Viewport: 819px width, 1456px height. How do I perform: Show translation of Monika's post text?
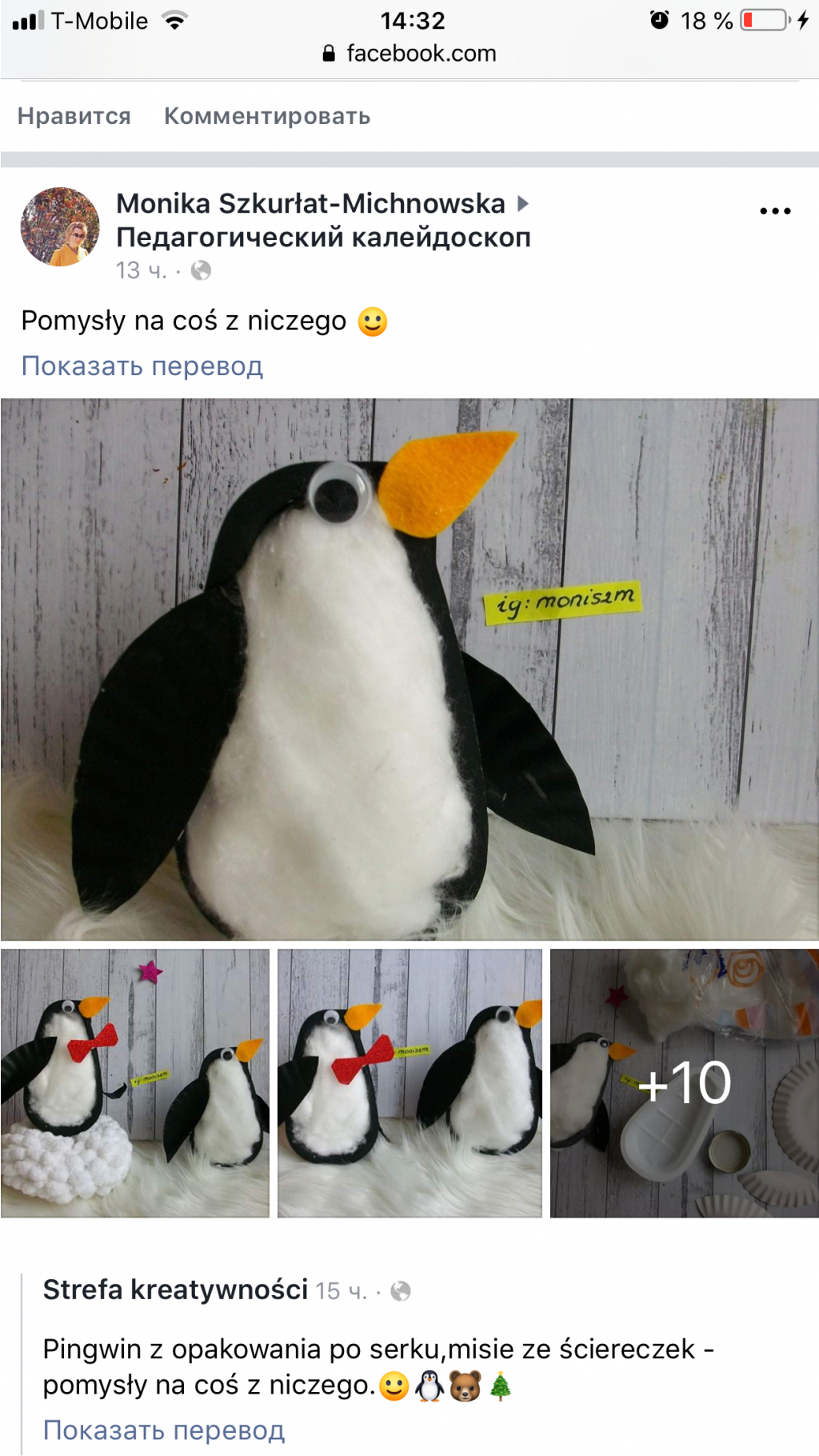pyautogui.click(x=142, y=366)
